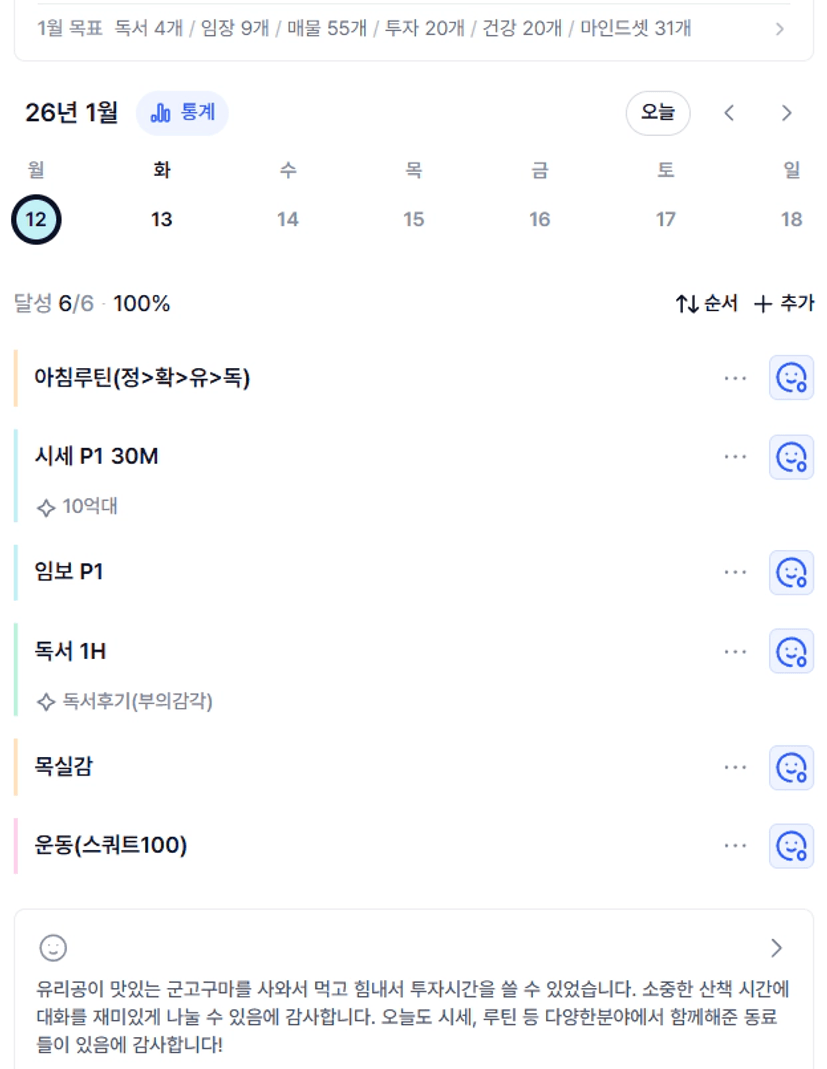
Task: Open the 목실감 routine item
Action: coord(64,767)
